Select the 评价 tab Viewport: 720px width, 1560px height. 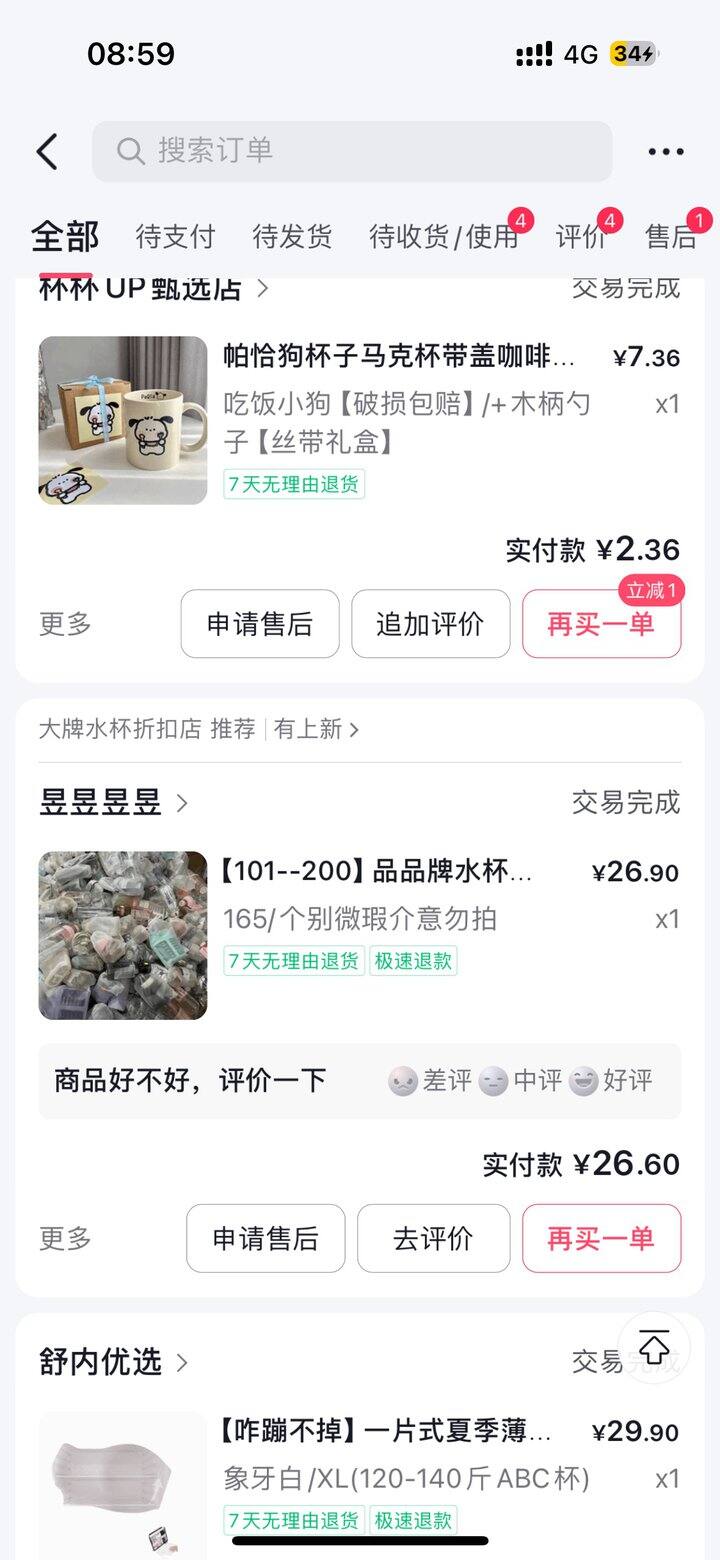click(x=582, y=237)
